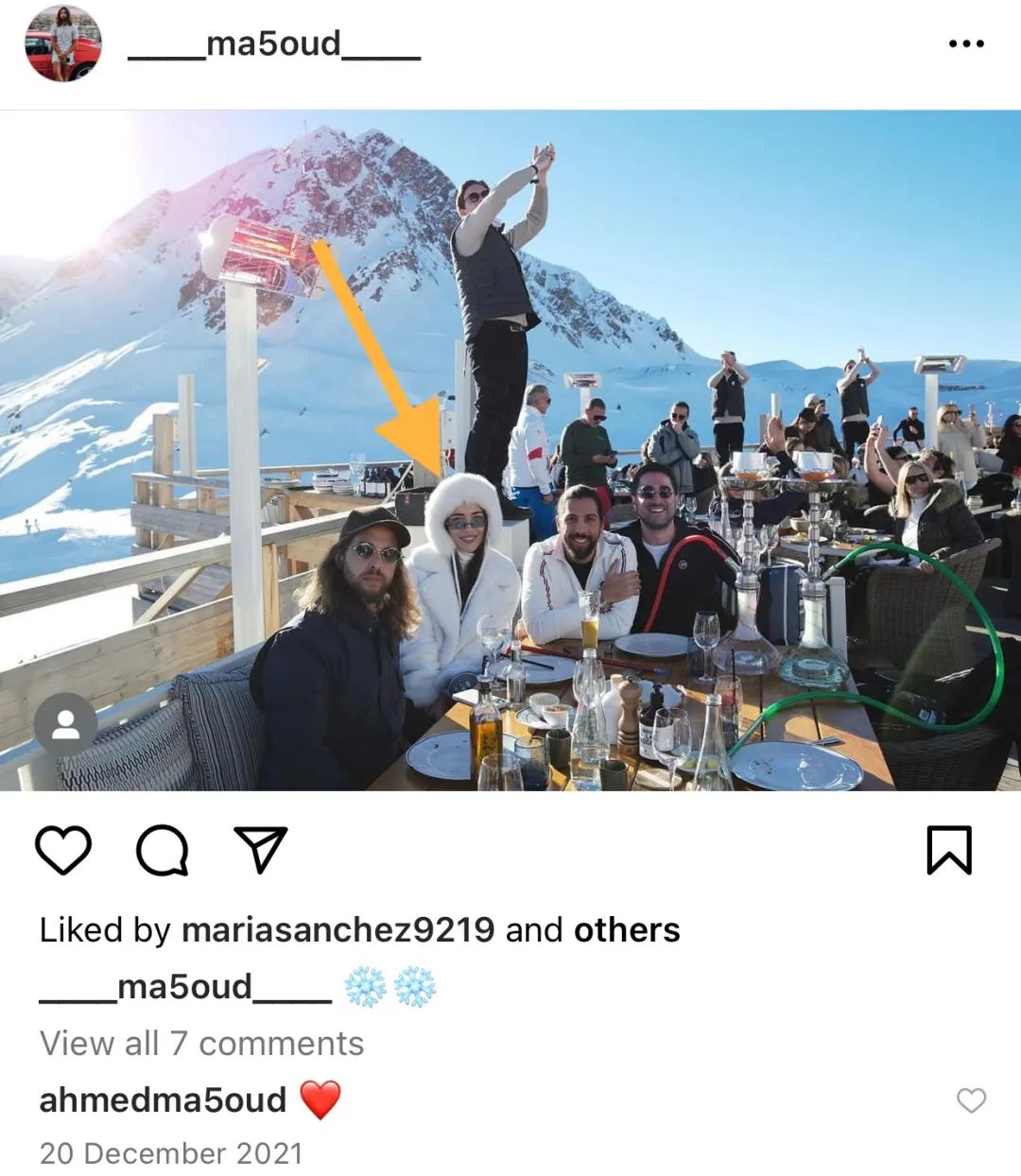View all 7 comments

[x=201, y=1044]
